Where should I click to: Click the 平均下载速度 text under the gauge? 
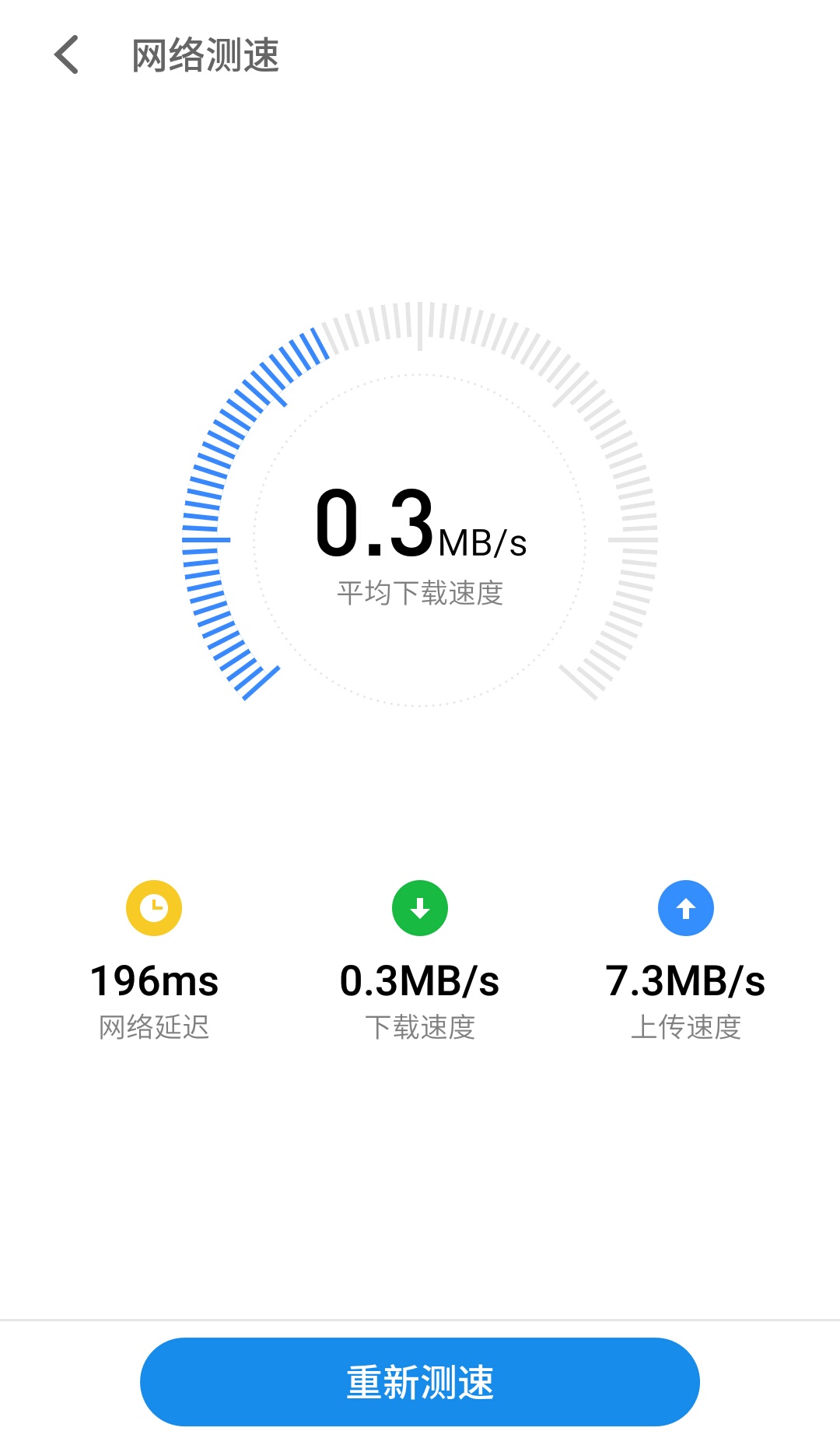[420, 591]
